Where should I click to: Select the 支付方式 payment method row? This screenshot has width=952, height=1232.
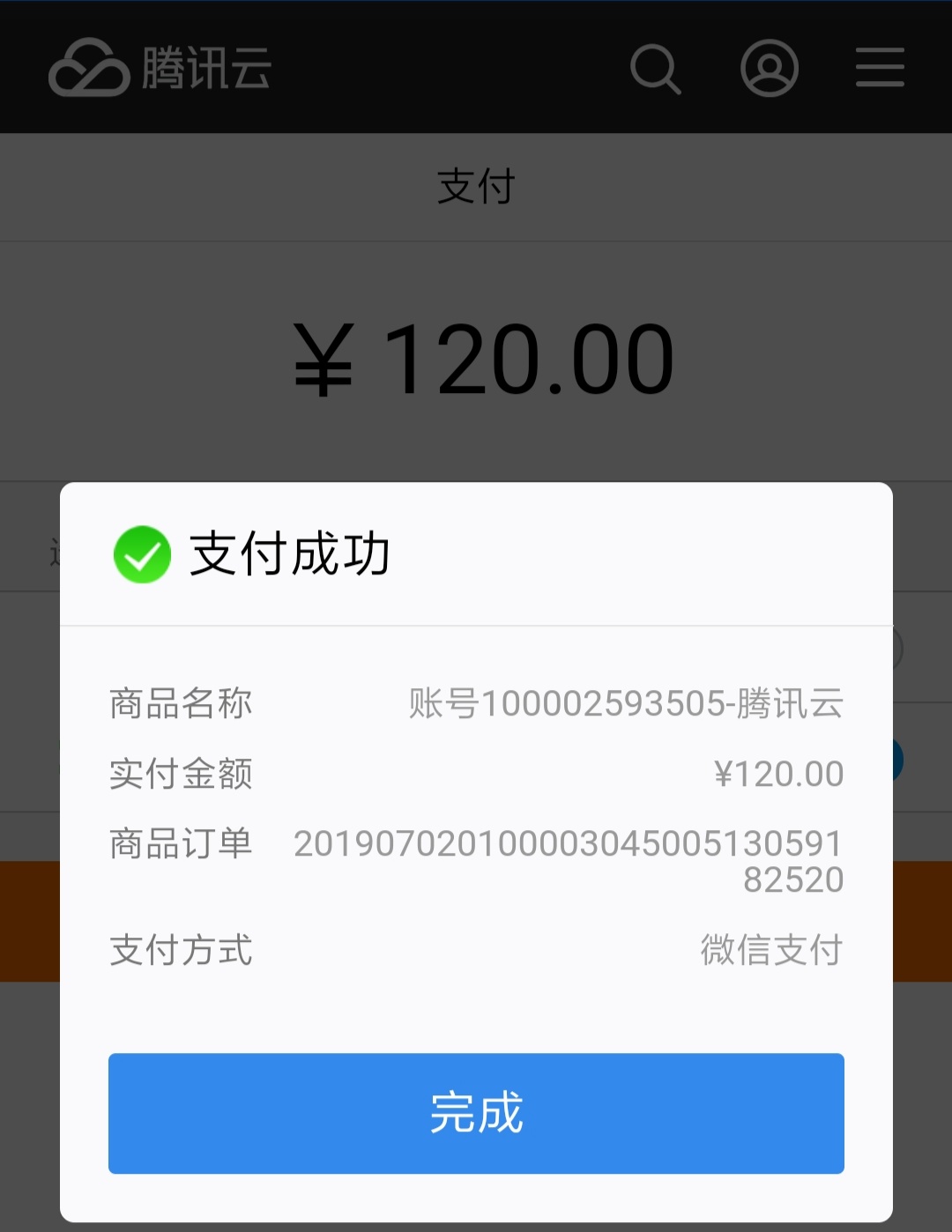[180, 950]
